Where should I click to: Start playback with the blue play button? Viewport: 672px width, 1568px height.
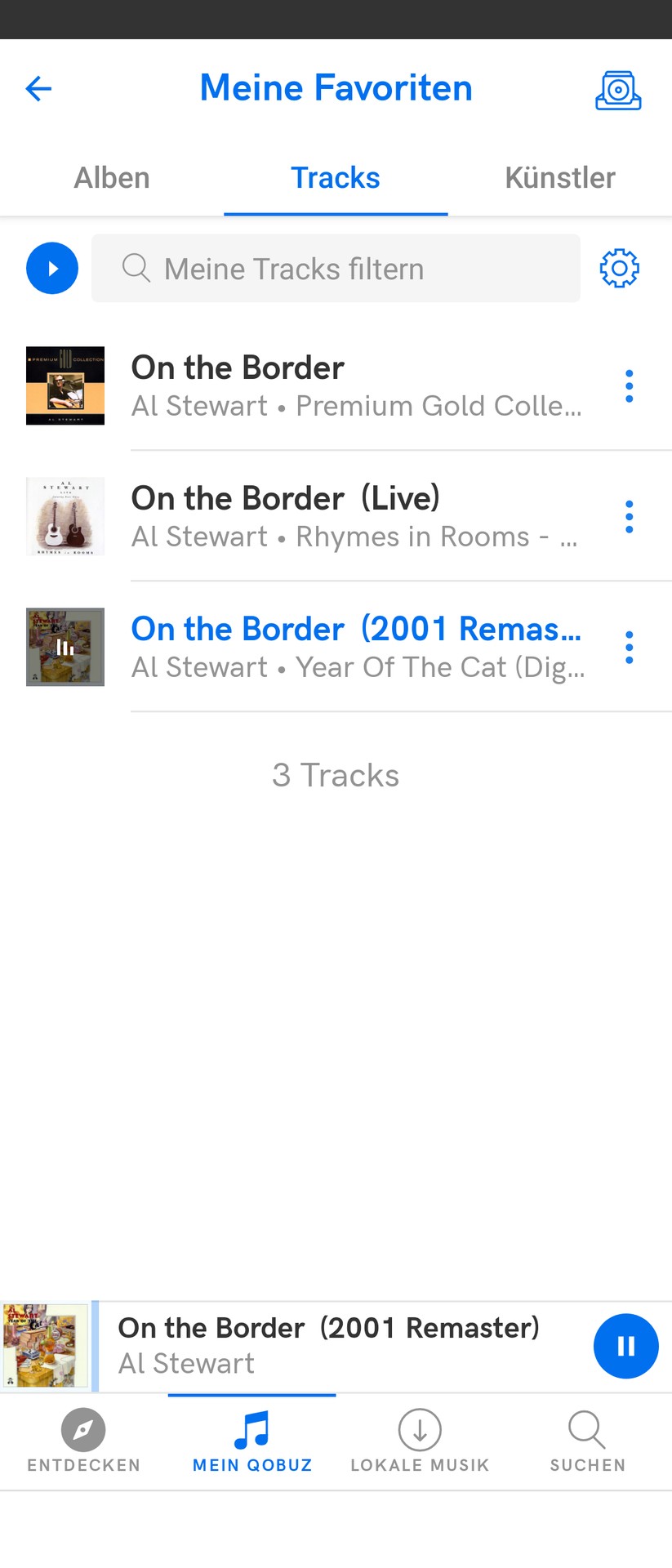tap(52, 268)
